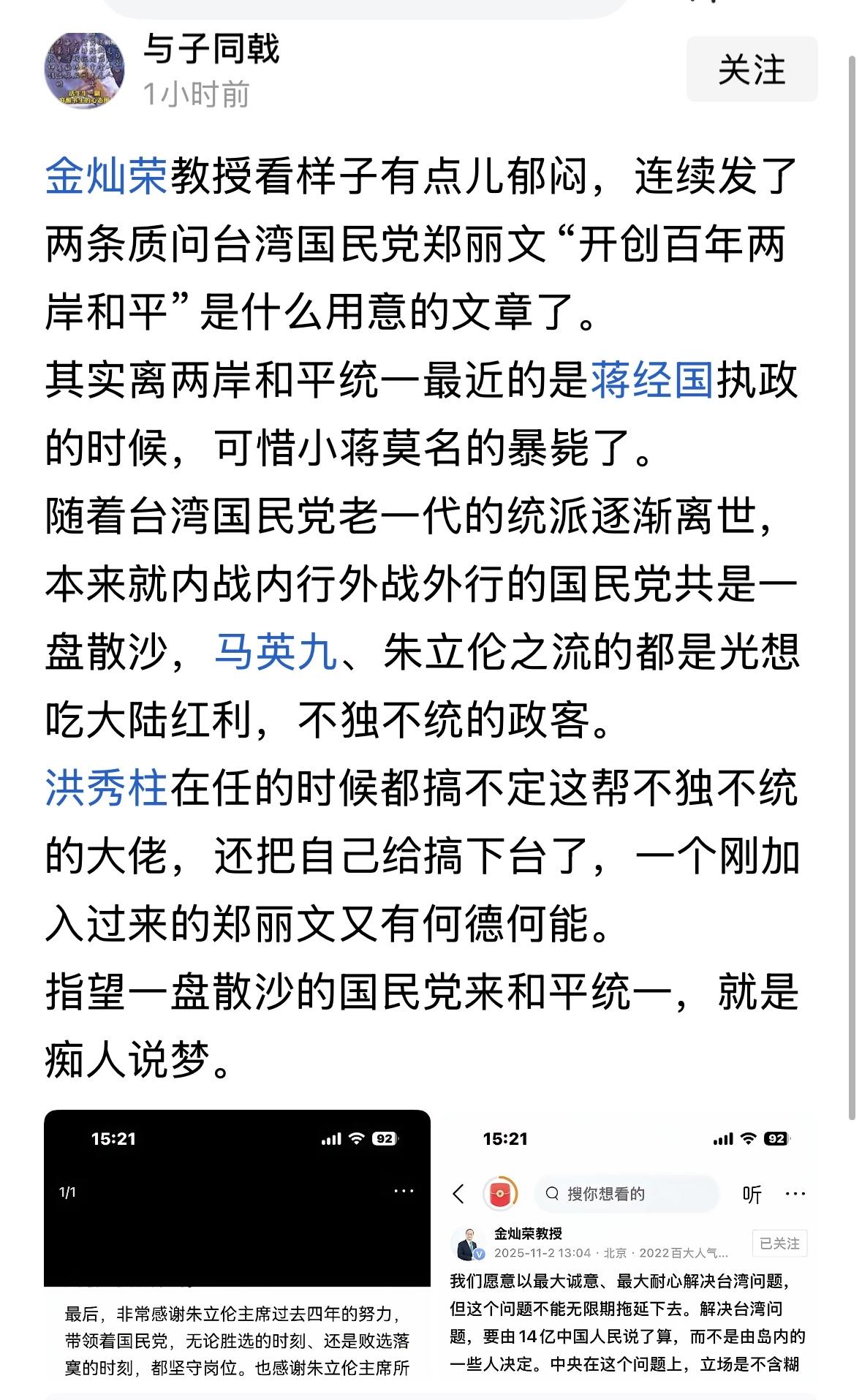The height and width of the screenshot is (1400, 862).
Task: Click the back chevron in the embedded screenshot
Action: [458, 1193]
